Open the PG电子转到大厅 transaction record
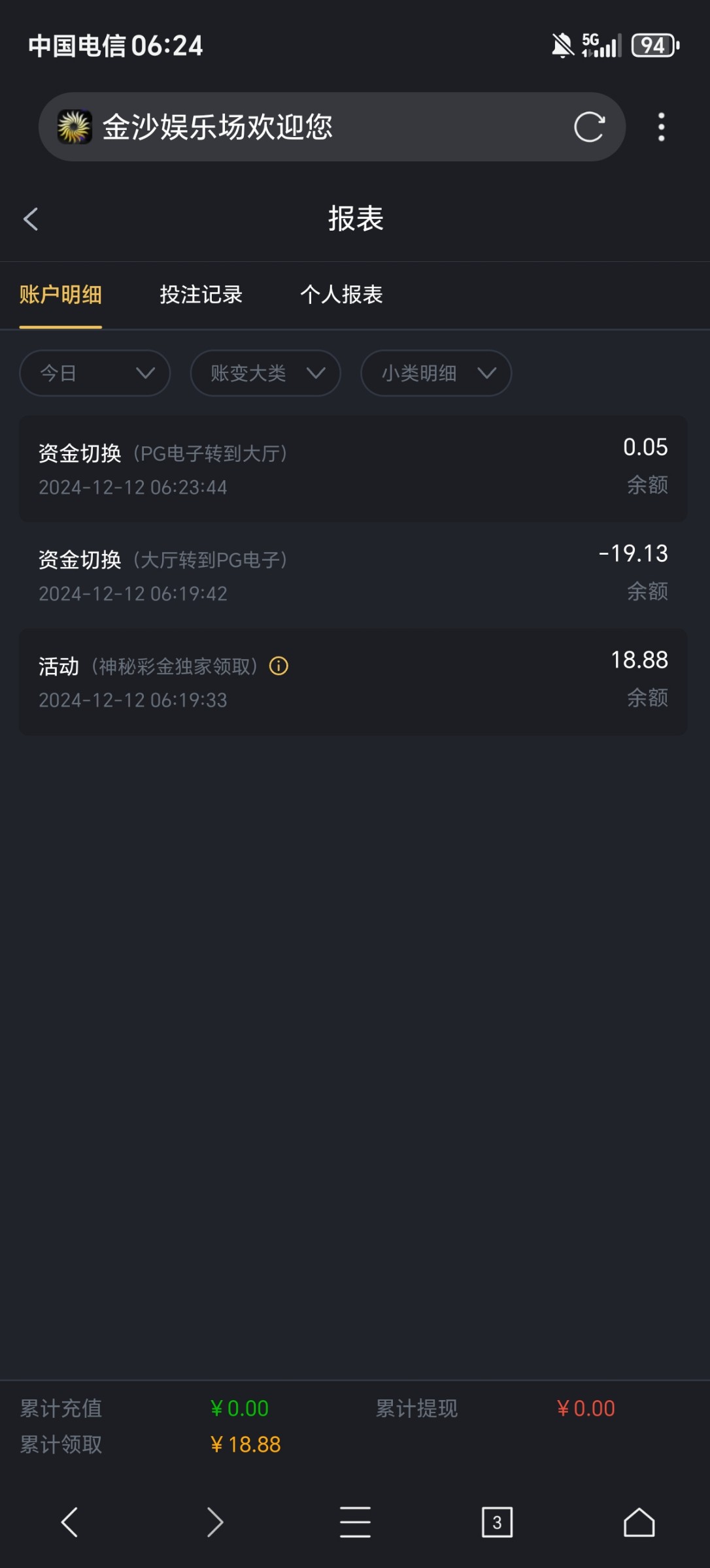 (353, 468)
